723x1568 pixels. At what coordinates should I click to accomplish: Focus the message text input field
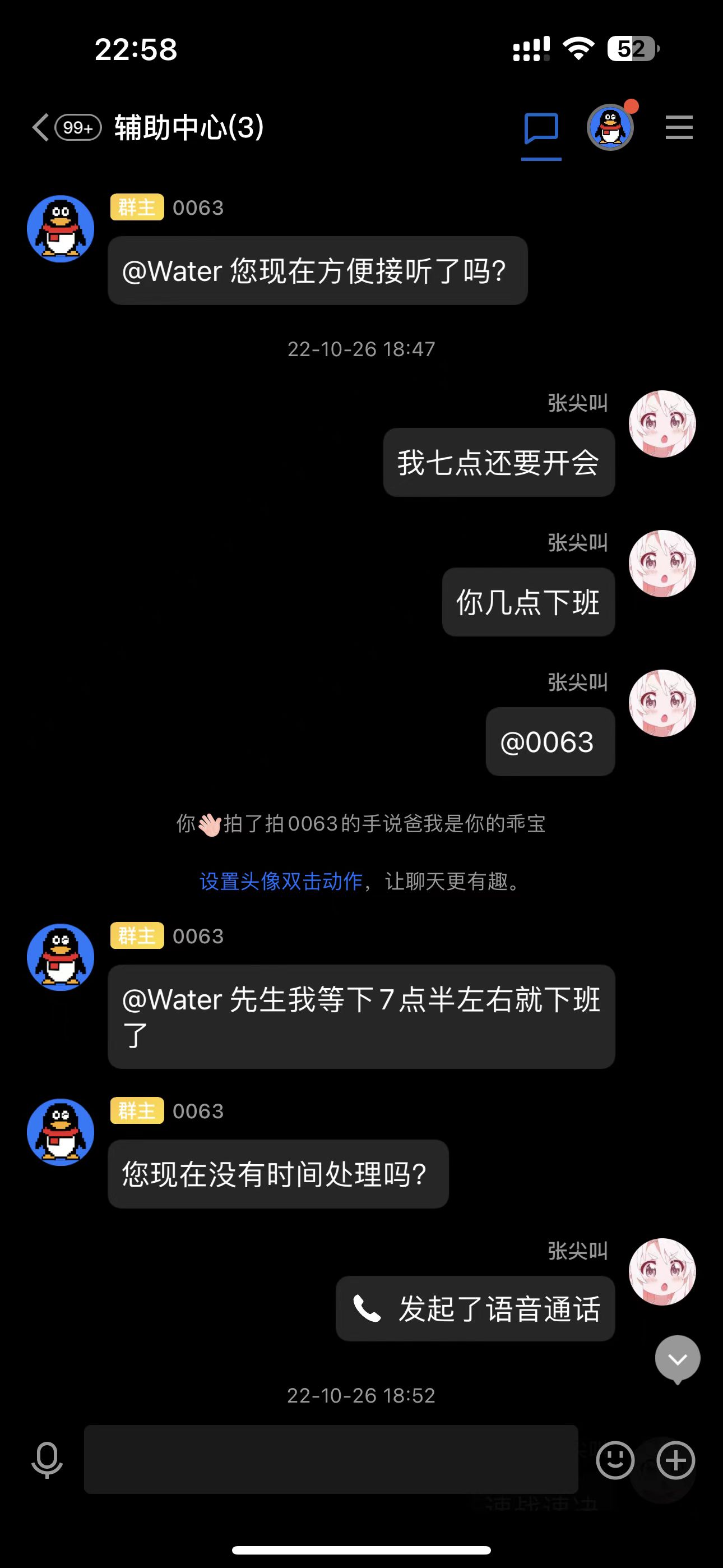tap(331, 1459)
